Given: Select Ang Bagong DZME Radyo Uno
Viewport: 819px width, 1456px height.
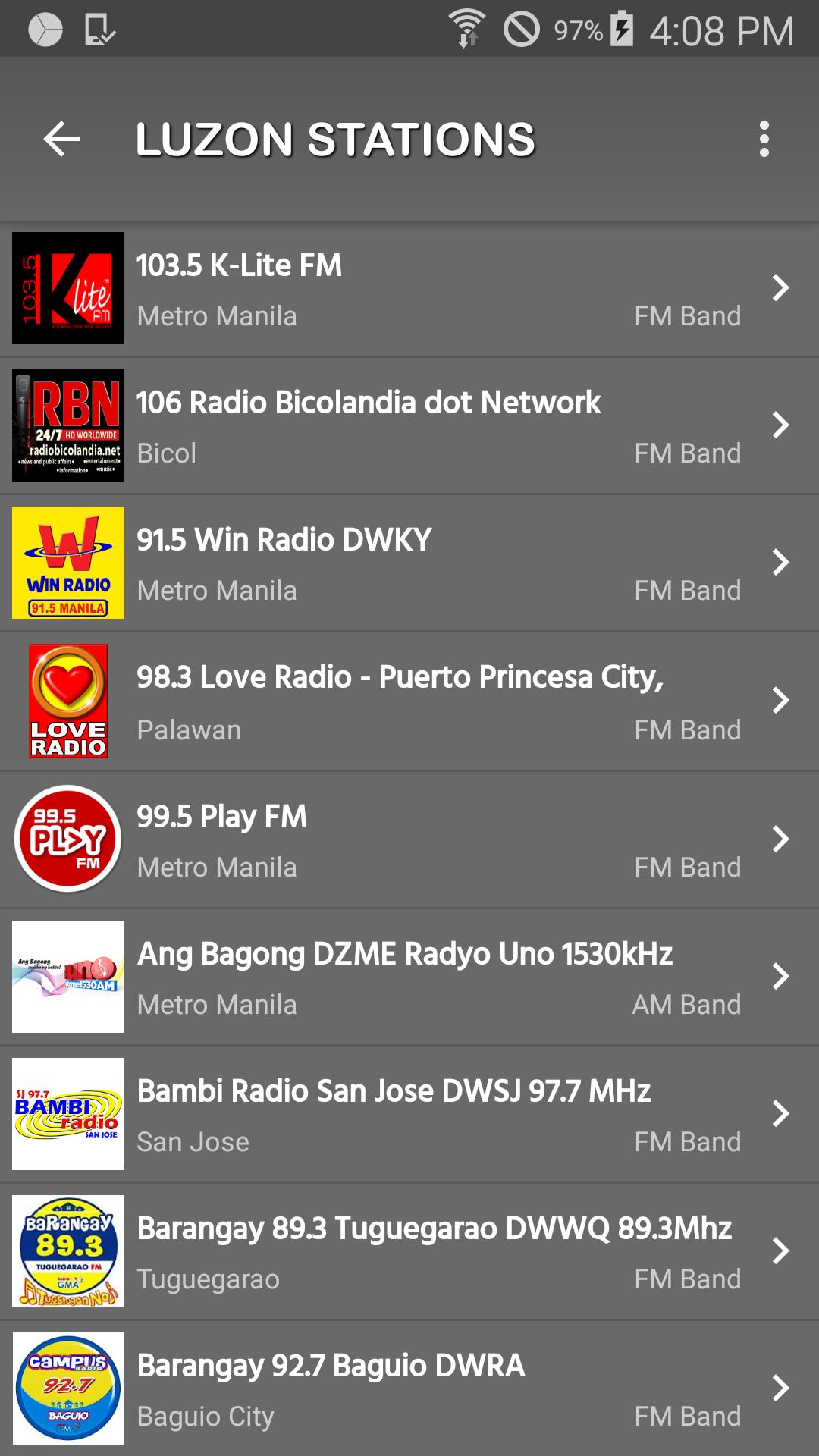Looking at the screenshot, I should pos(409,977).
